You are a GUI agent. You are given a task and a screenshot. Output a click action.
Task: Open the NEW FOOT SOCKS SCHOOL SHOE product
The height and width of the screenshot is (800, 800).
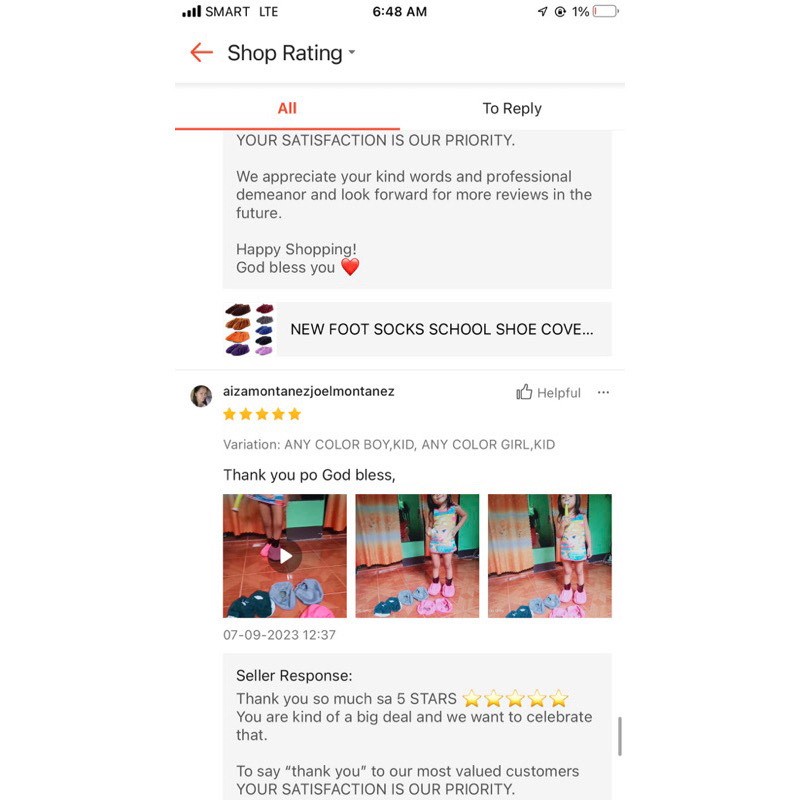click(417, 329)
